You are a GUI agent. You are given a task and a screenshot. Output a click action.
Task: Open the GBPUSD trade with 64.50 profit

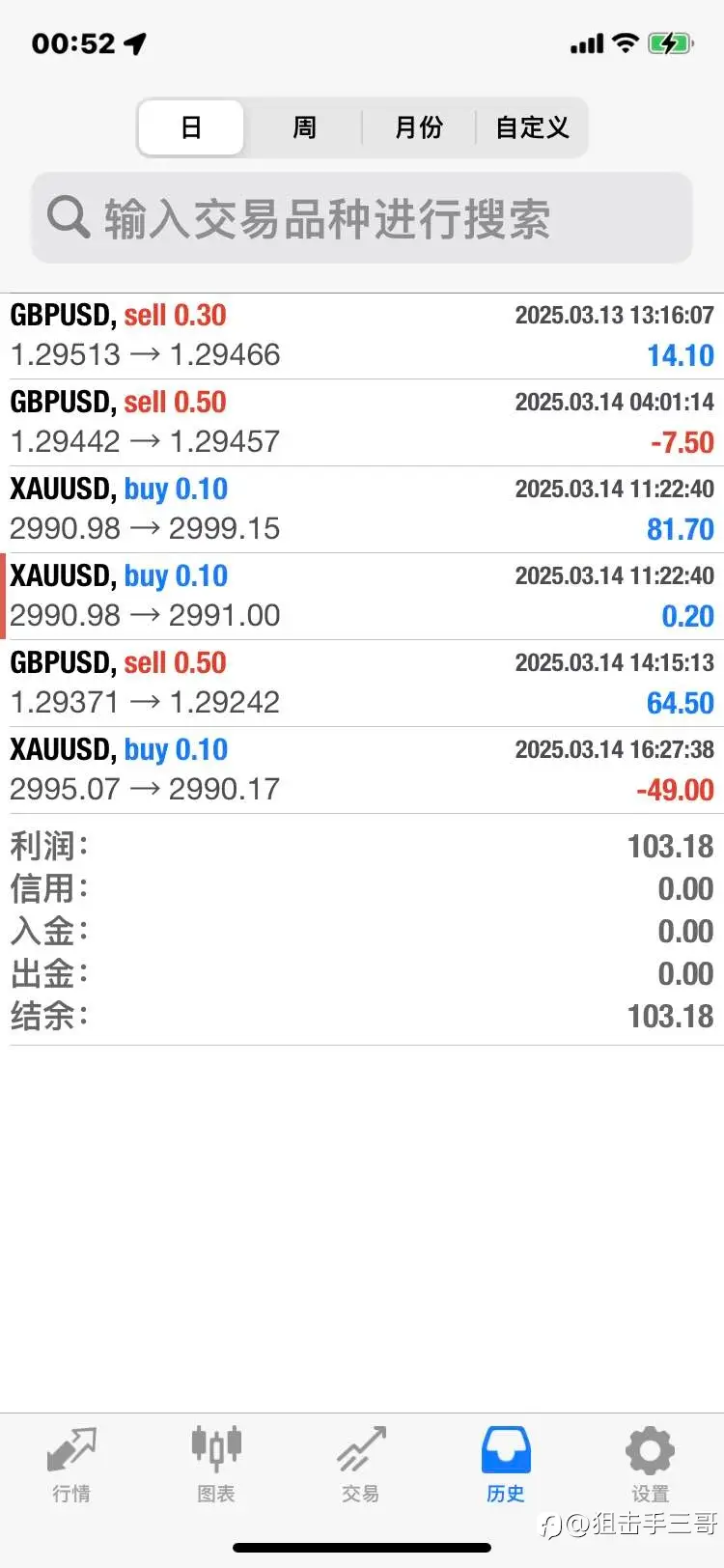click(362, 684)
